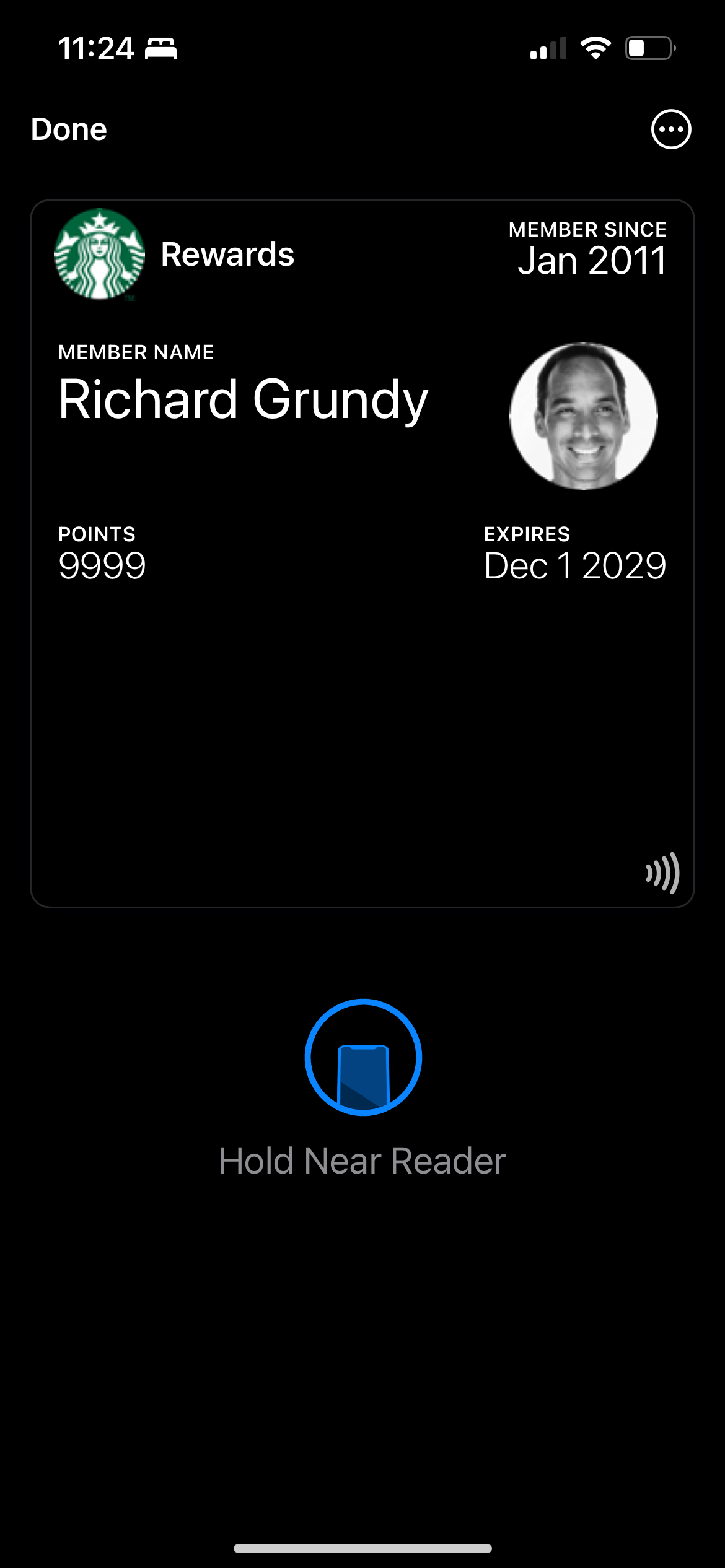Tap the contactless payment waves icon
Image resolution: width=725 pixels, height=1568 pixels.
(x=661, y=872)
